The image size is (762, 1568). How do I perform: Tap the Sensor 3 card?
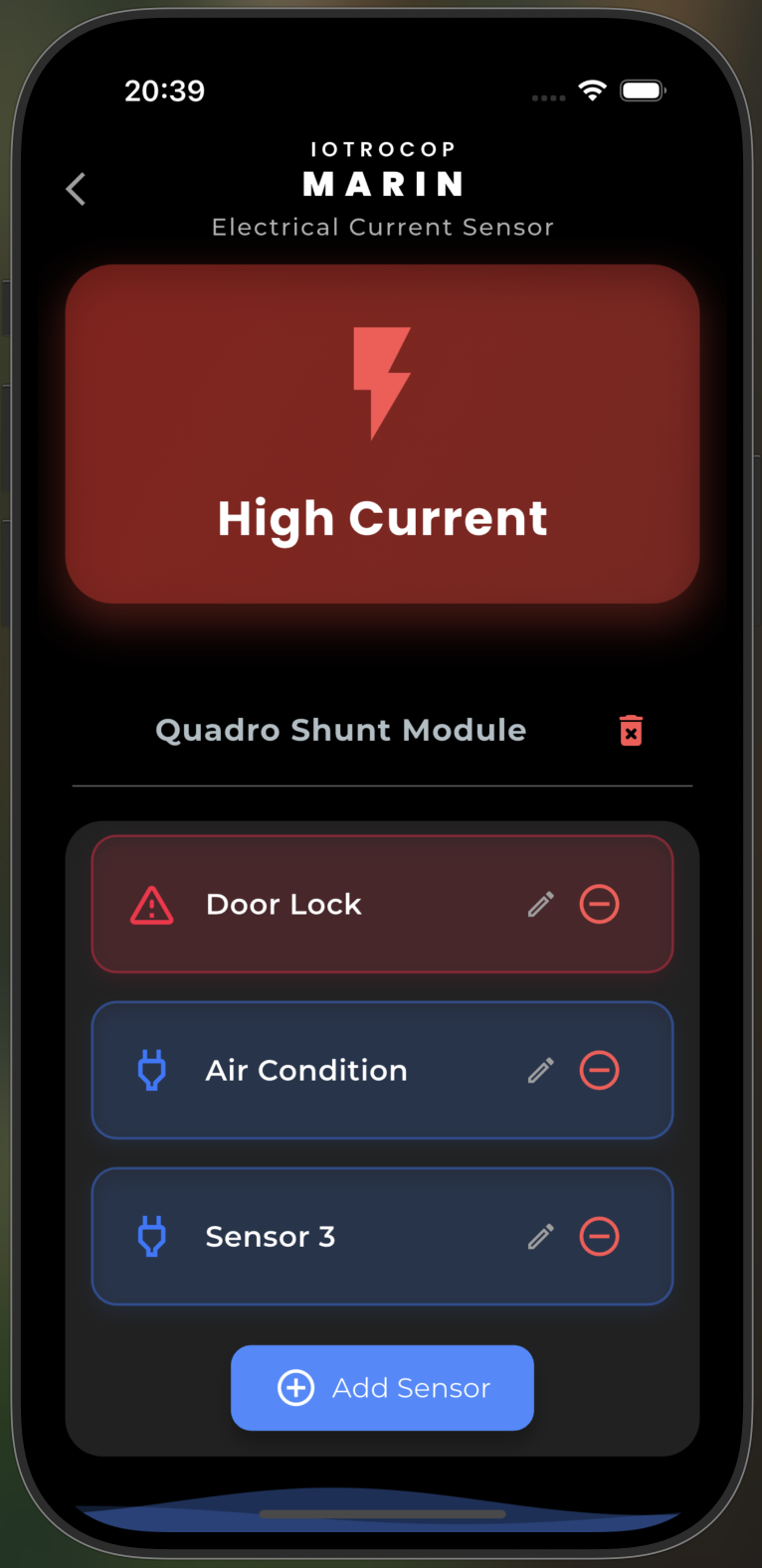tap(328, 1236)
